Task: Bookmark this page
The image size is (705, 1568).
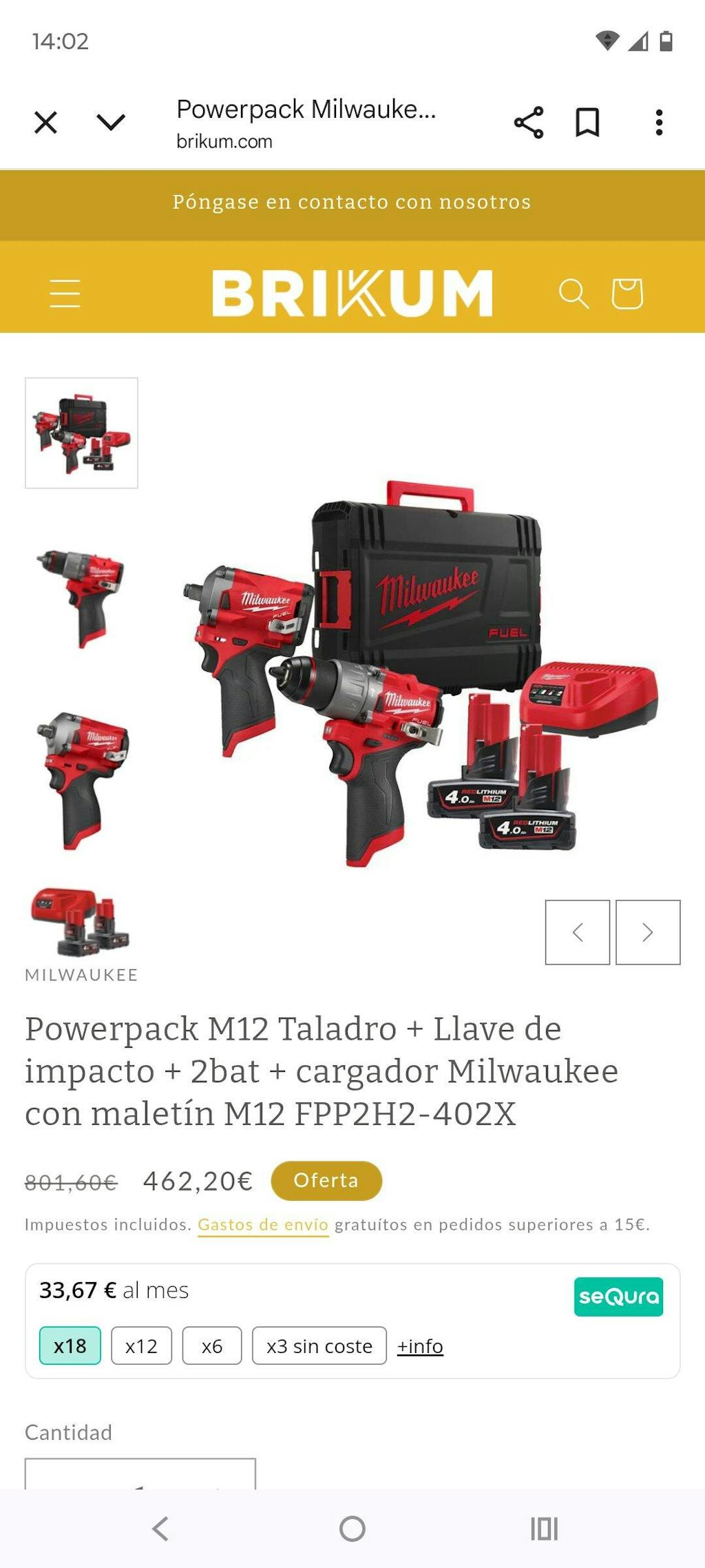Action: click(x=587, y=123)
